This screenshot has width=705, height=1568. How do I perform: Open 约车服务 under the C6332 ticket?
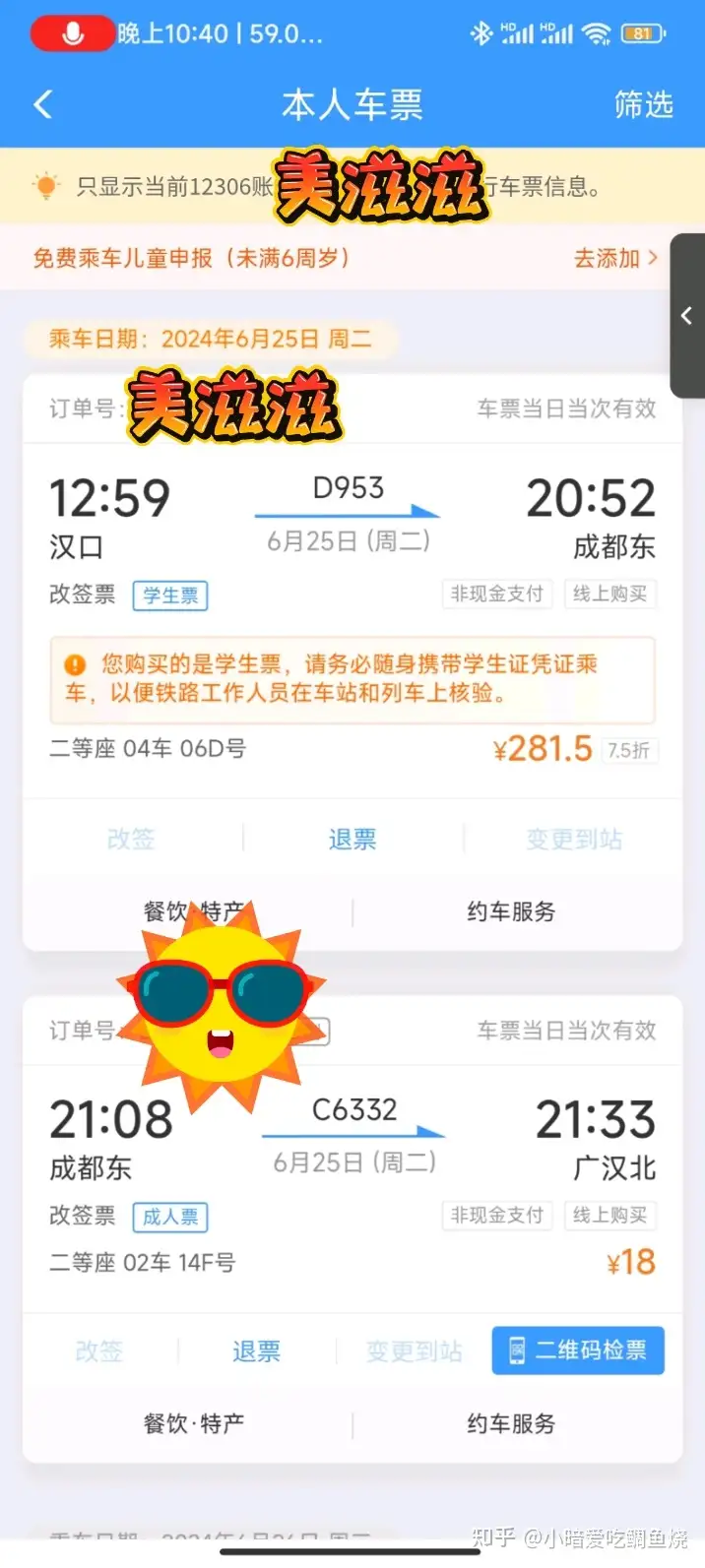point(511,1423)
